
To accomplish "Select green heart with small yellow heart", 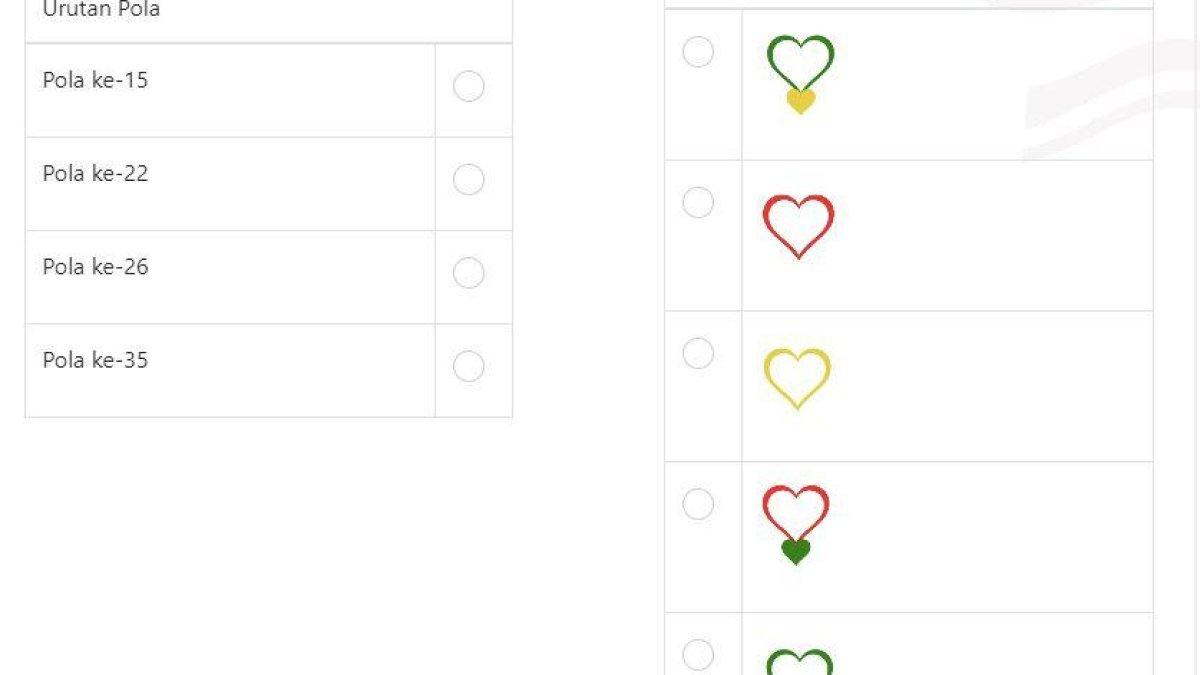I will coord(698,52).
